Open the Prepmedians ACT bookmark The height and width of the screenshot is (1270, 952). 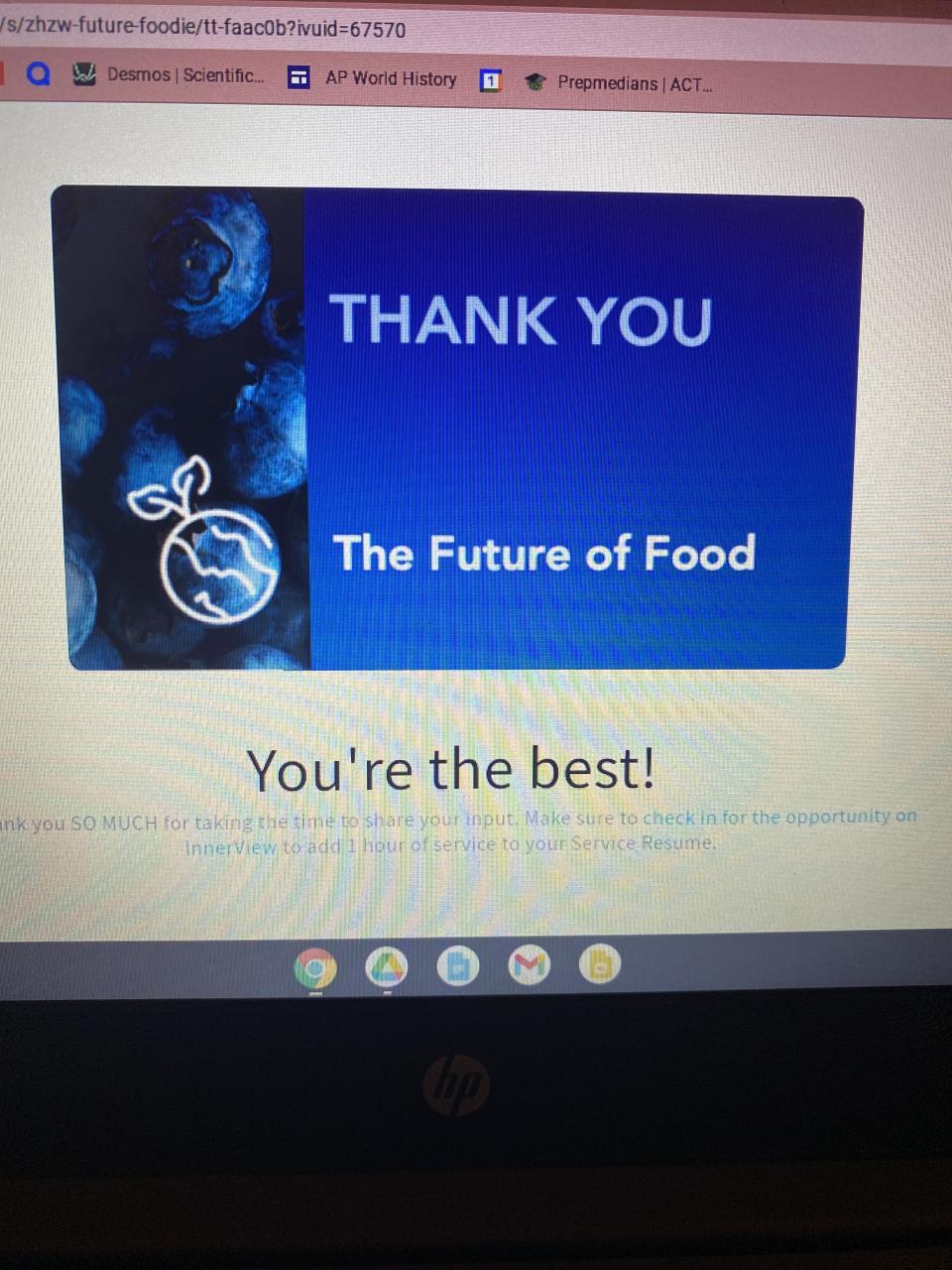pyautogui.click(x=618, y=83)
